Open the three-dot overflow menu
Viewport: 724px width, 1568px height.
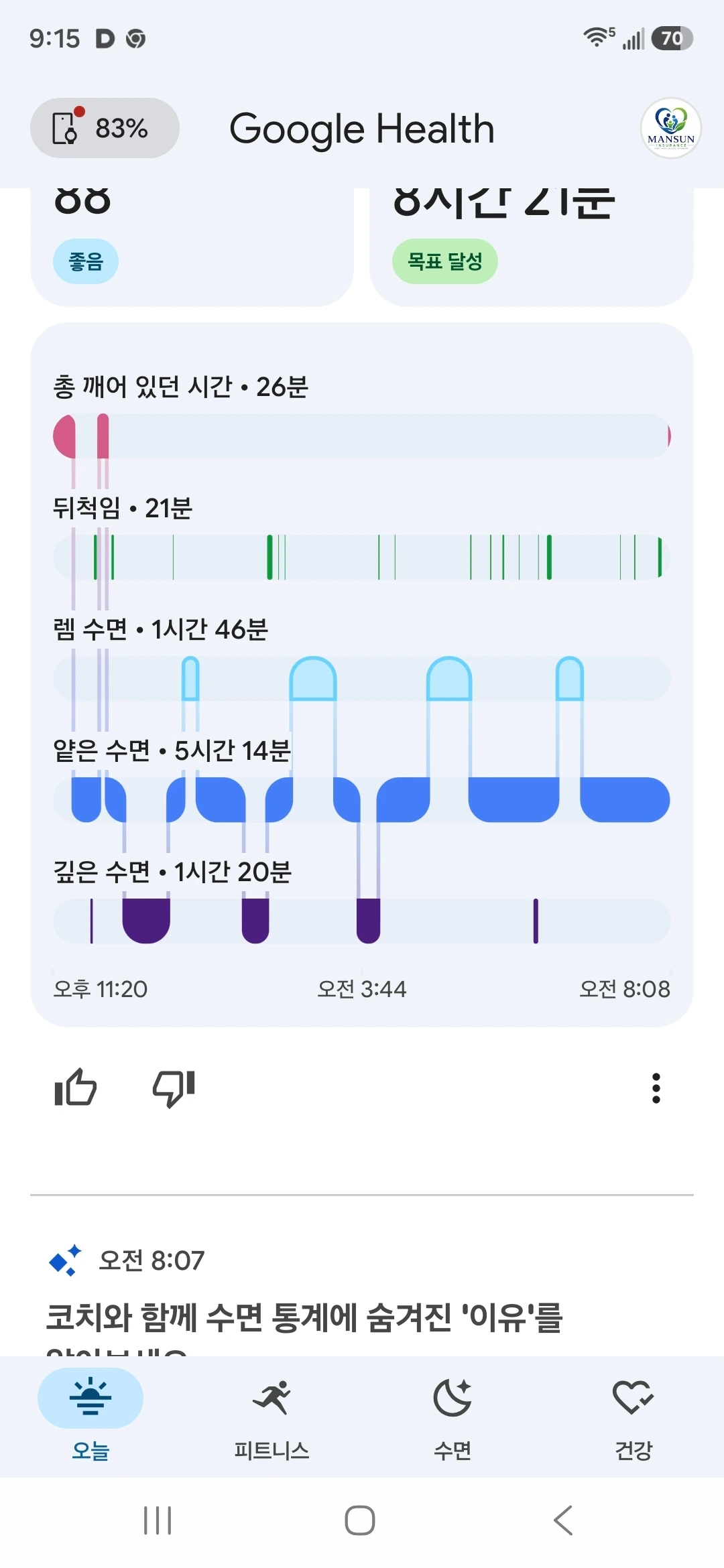point(656,1088)
